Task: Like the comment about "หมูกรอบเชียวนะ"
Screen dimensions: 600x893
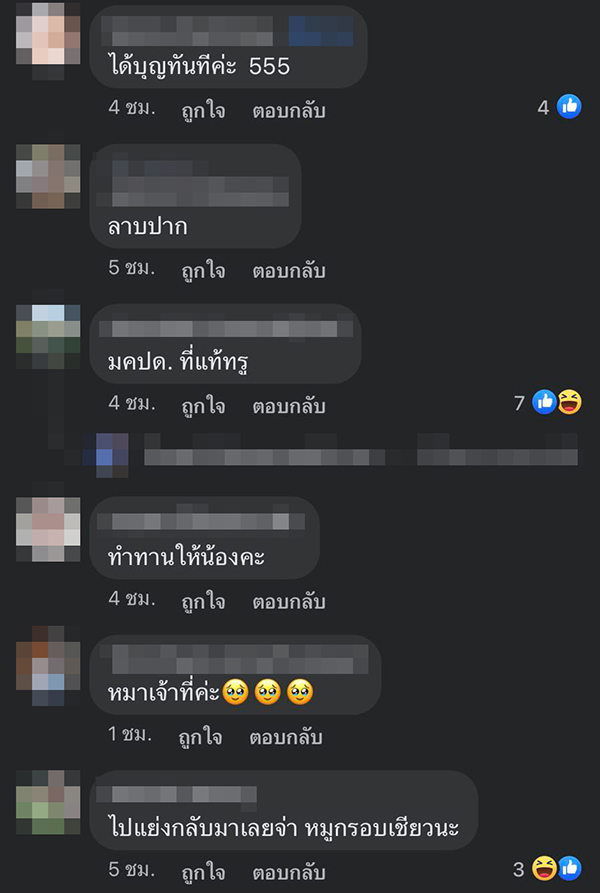Action: pyautogui.click(x=202, y=869)
